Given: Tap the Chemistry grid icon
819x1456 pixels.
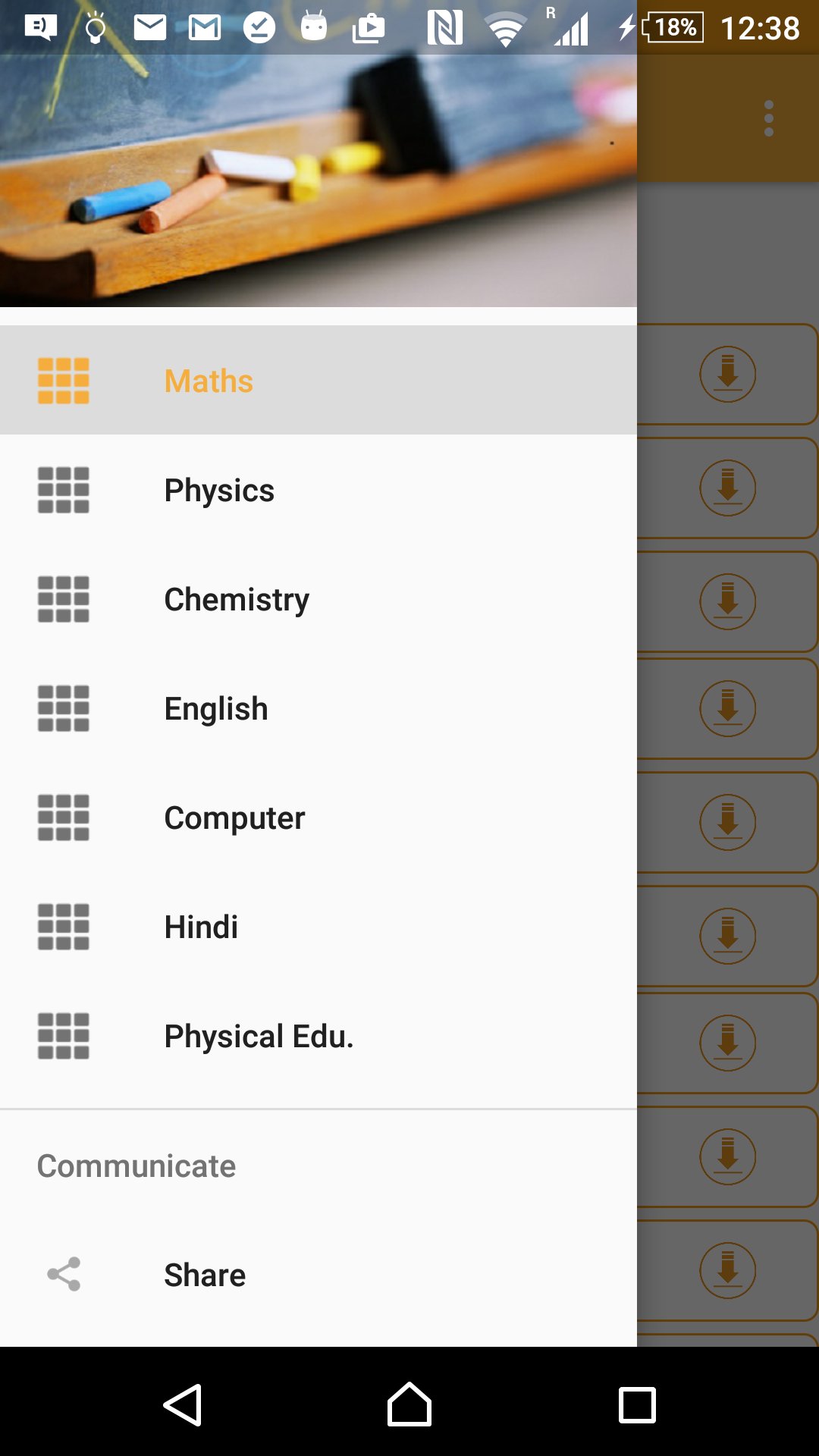Looking at the screenshot, I should [64, 598].
